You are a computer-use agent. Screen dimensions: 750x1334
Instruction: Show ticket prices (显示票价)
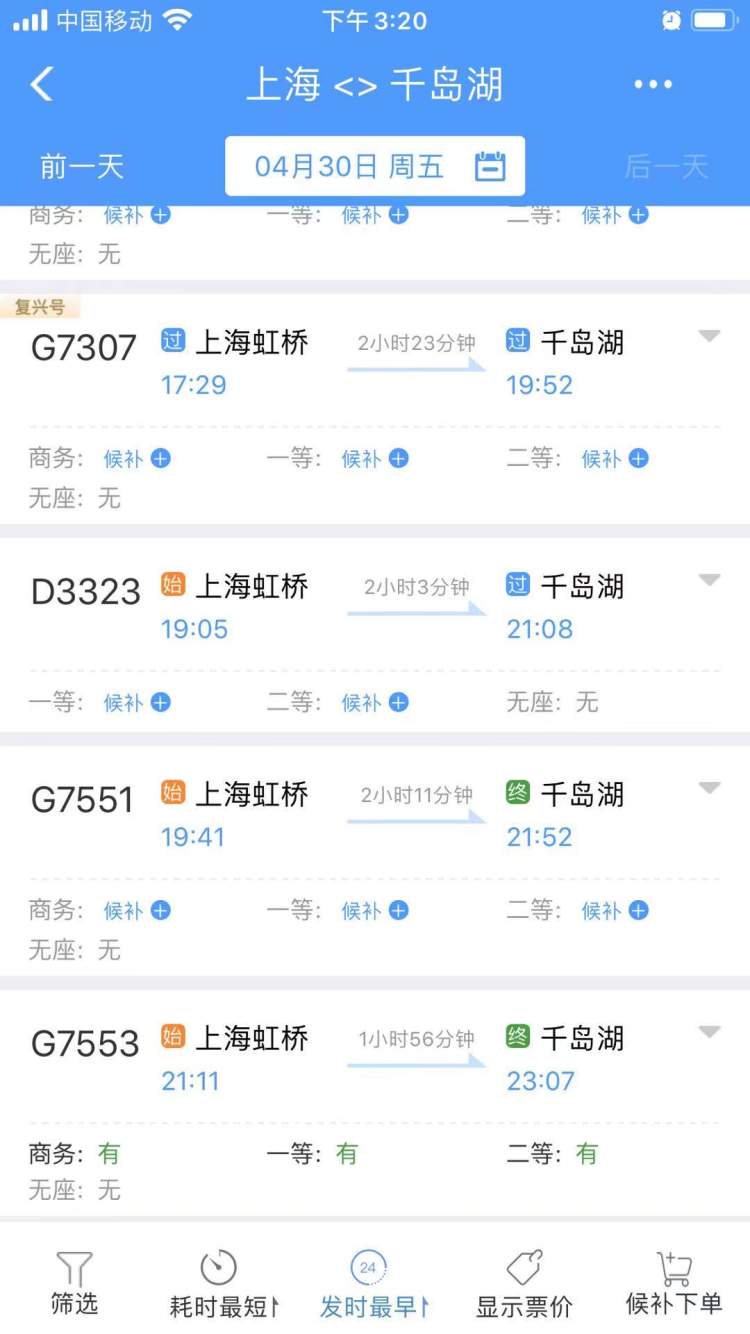click(524, 1283)
